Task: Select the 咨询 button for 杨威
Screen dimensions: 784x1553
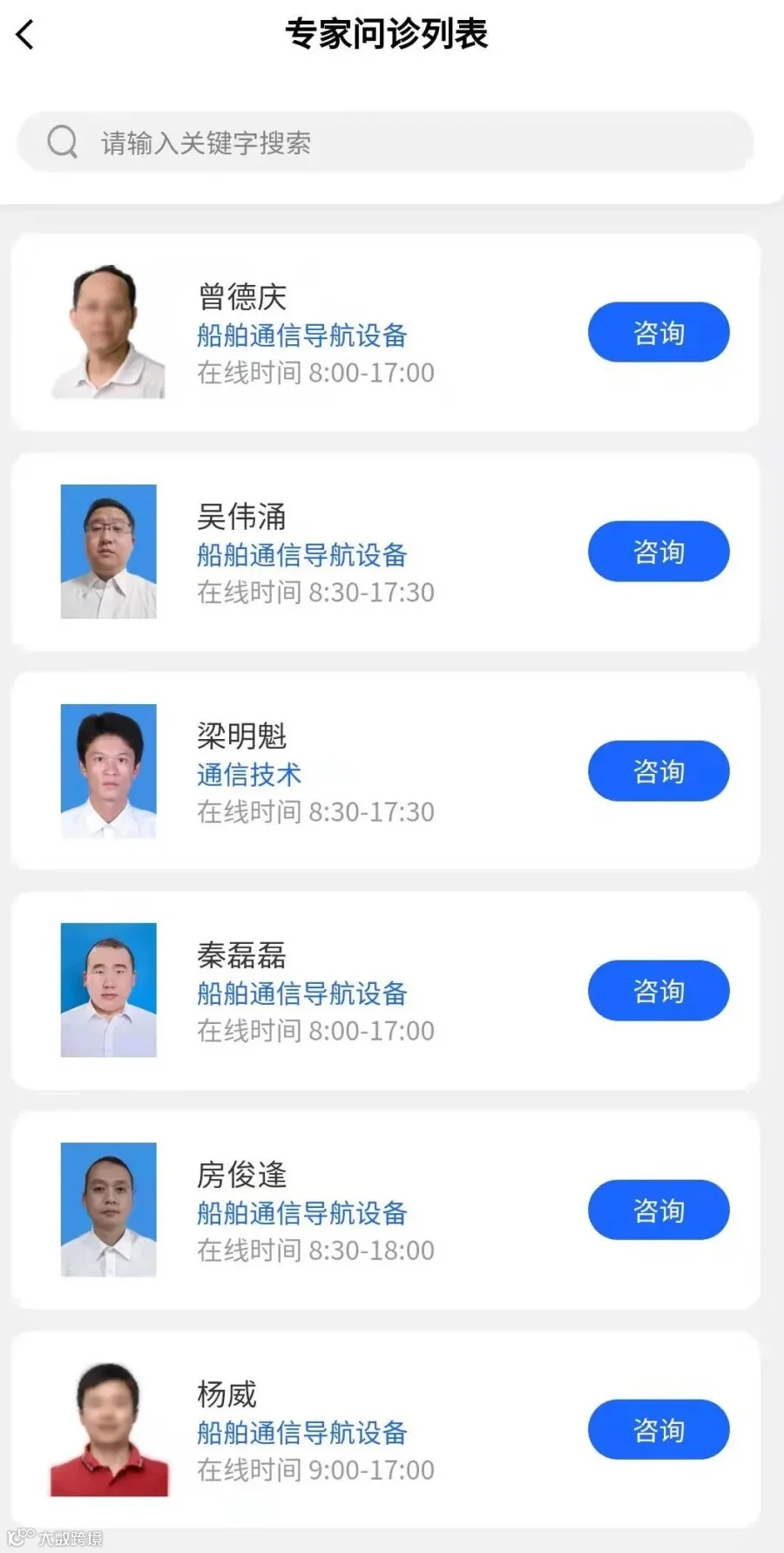Action: pos(658,1430)
